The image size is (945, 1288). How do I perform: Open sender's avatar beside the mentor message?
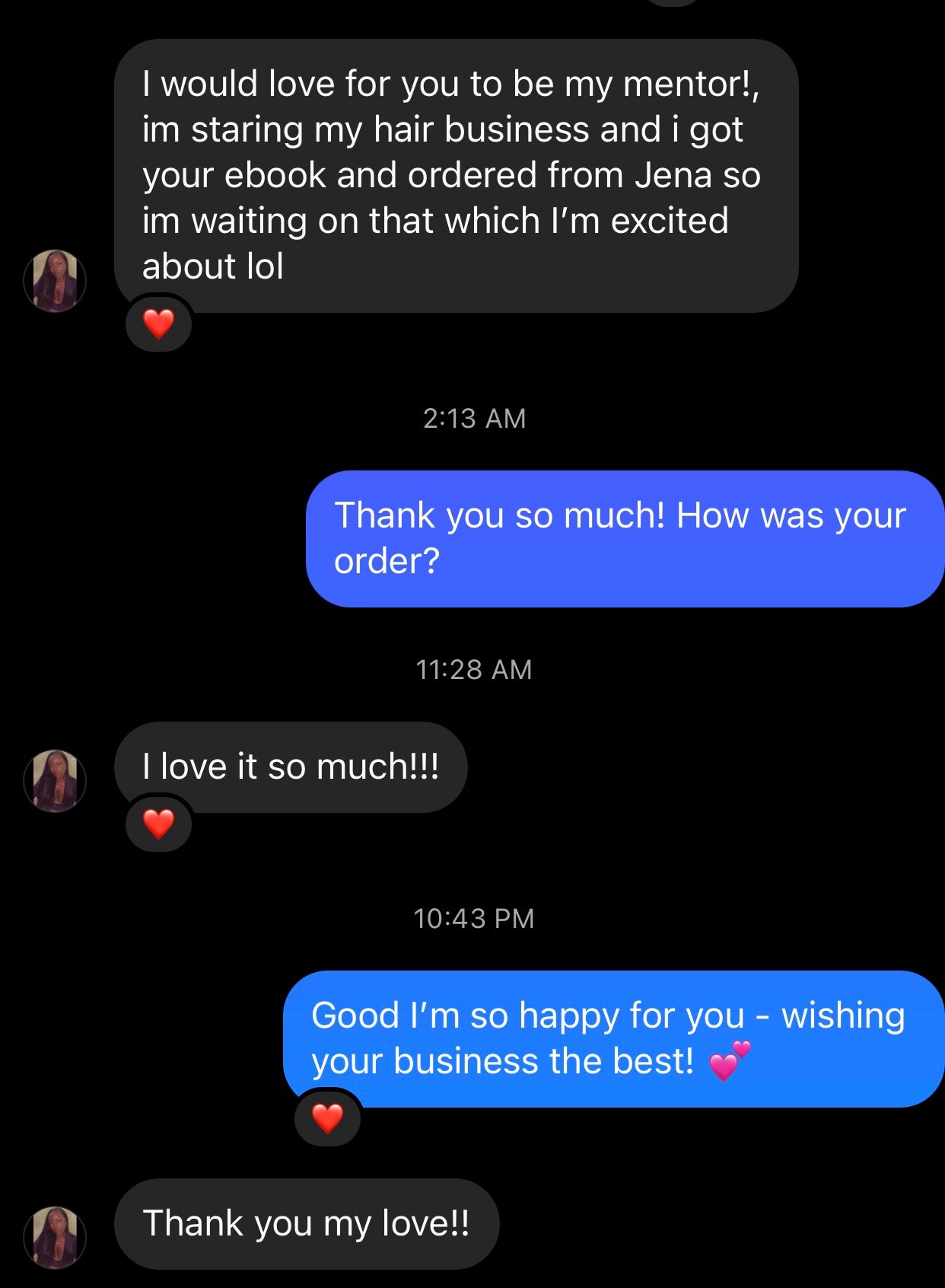55,281
